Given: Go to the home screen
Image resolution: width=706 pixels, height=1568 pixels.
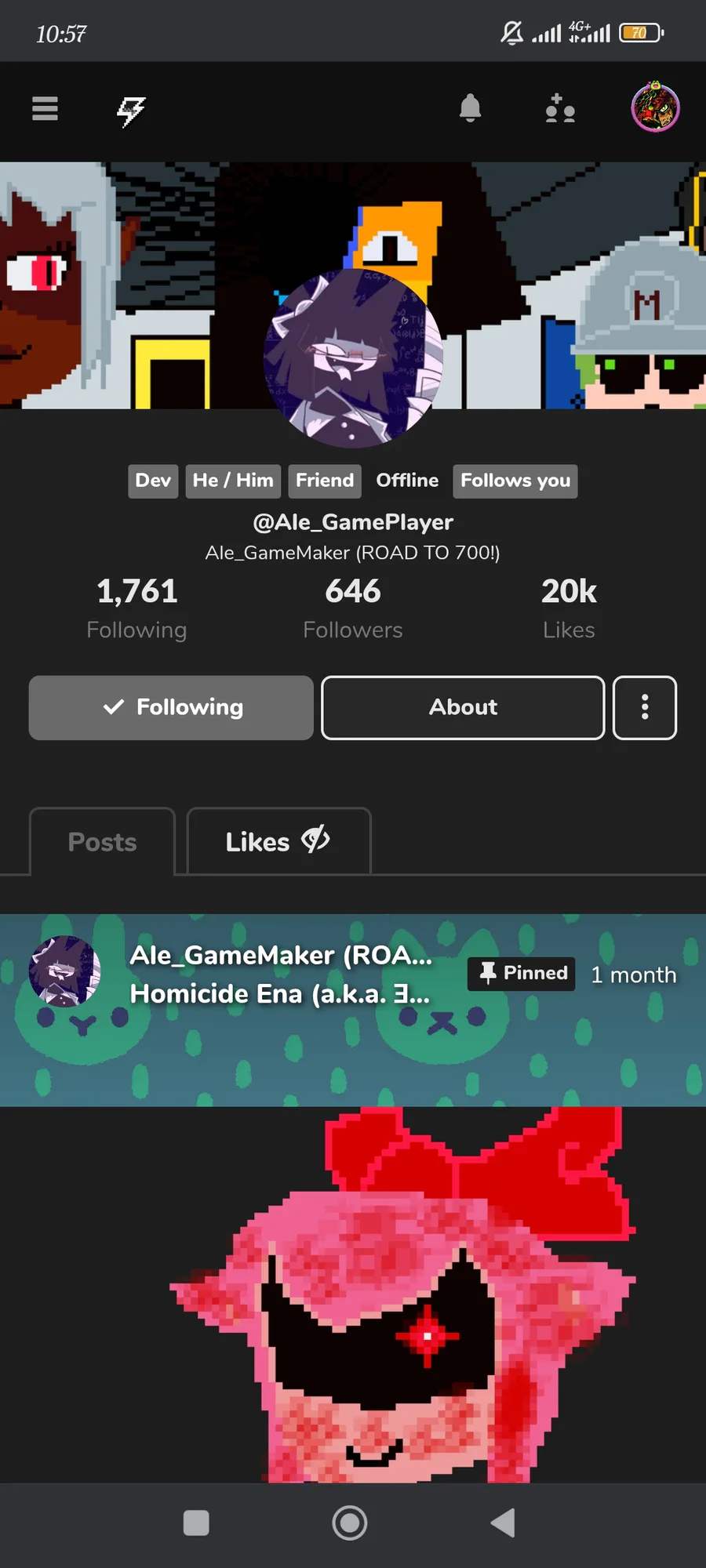Looking at the screenshot, I should click(x=350, y=1523).
